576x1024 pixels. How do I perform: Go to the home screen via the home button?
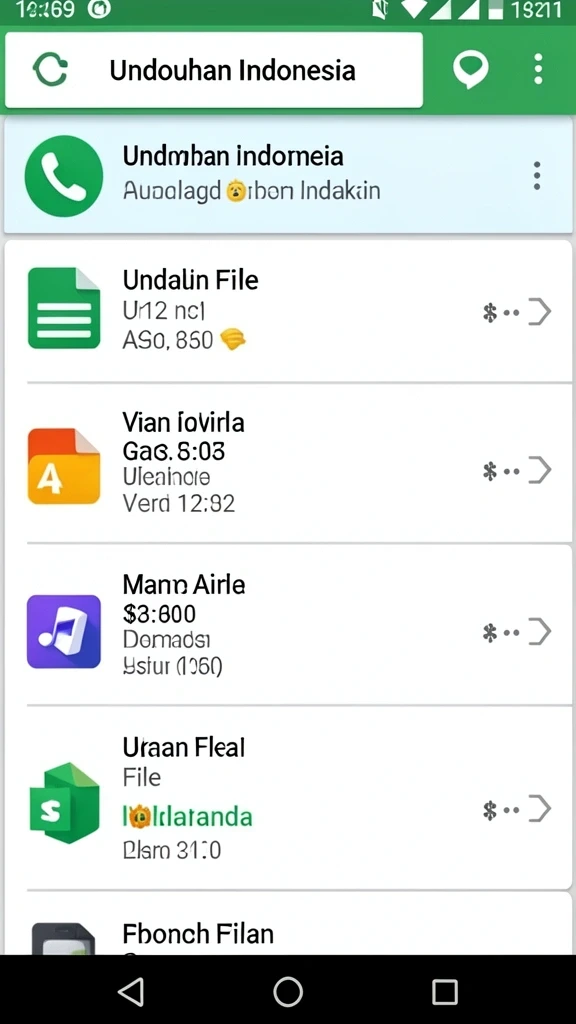(288, 993)
